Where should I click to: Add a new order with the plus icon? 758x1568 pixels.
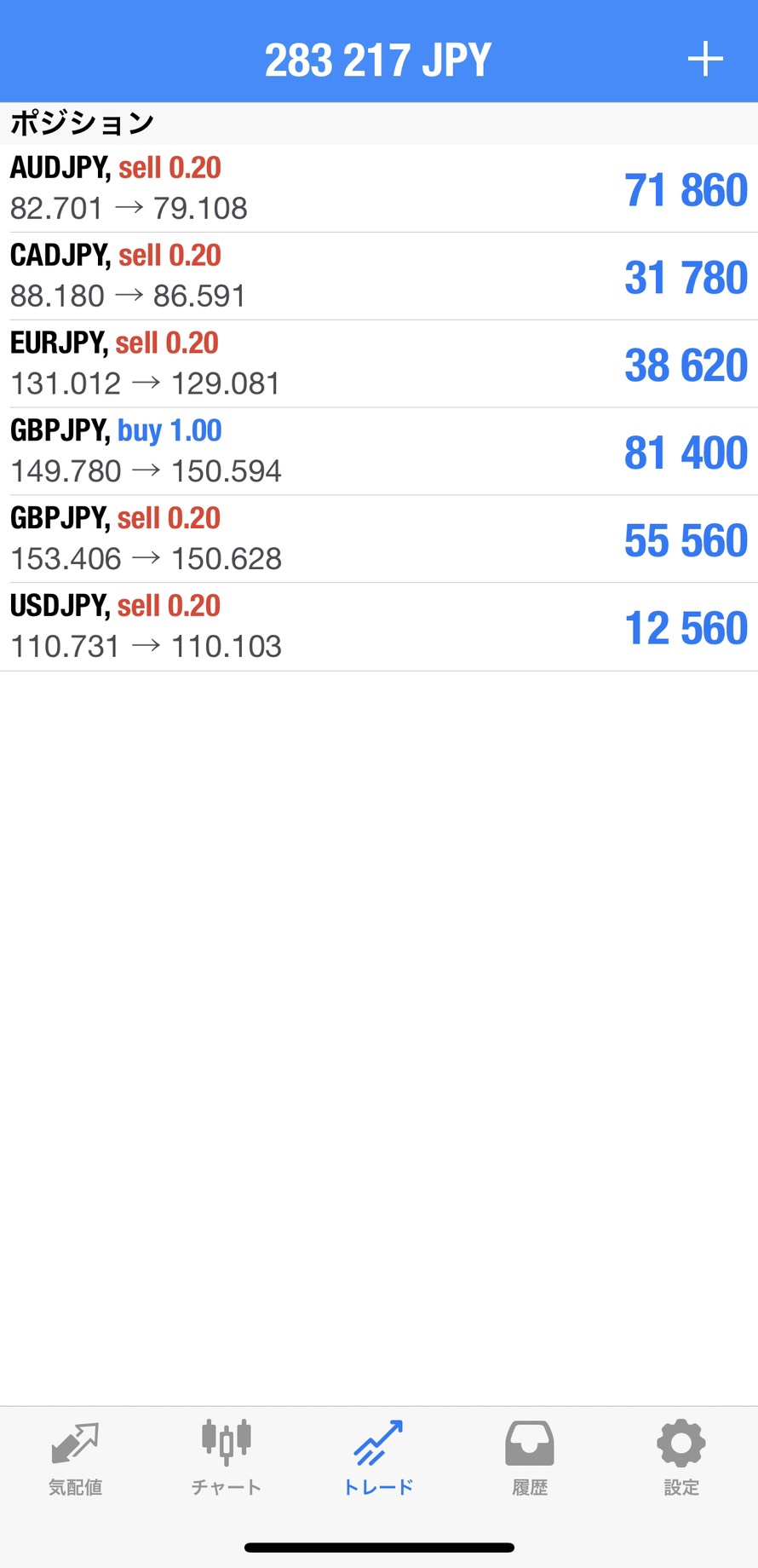[705, 60]
